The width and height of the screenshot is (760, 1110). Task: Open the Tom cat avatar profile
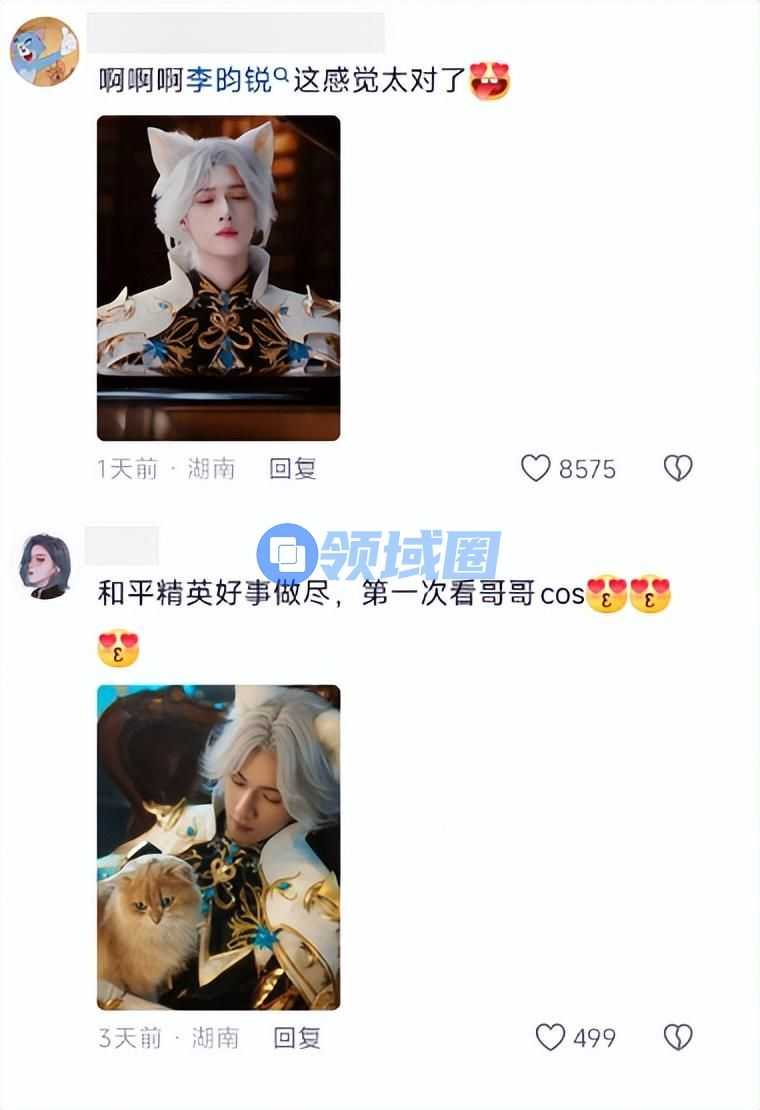44,52
